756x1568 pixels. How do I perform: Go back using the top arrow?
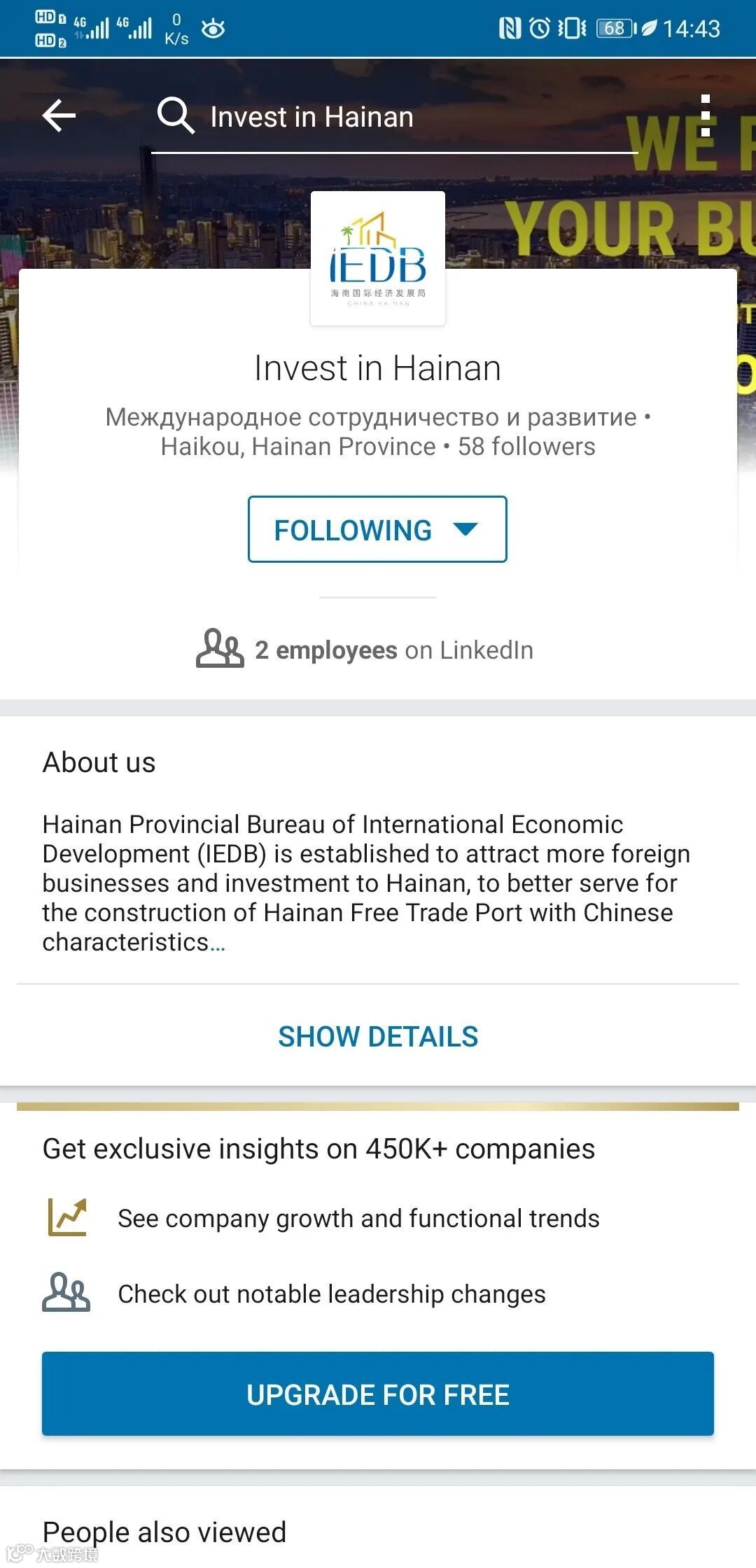coord(59,115)
